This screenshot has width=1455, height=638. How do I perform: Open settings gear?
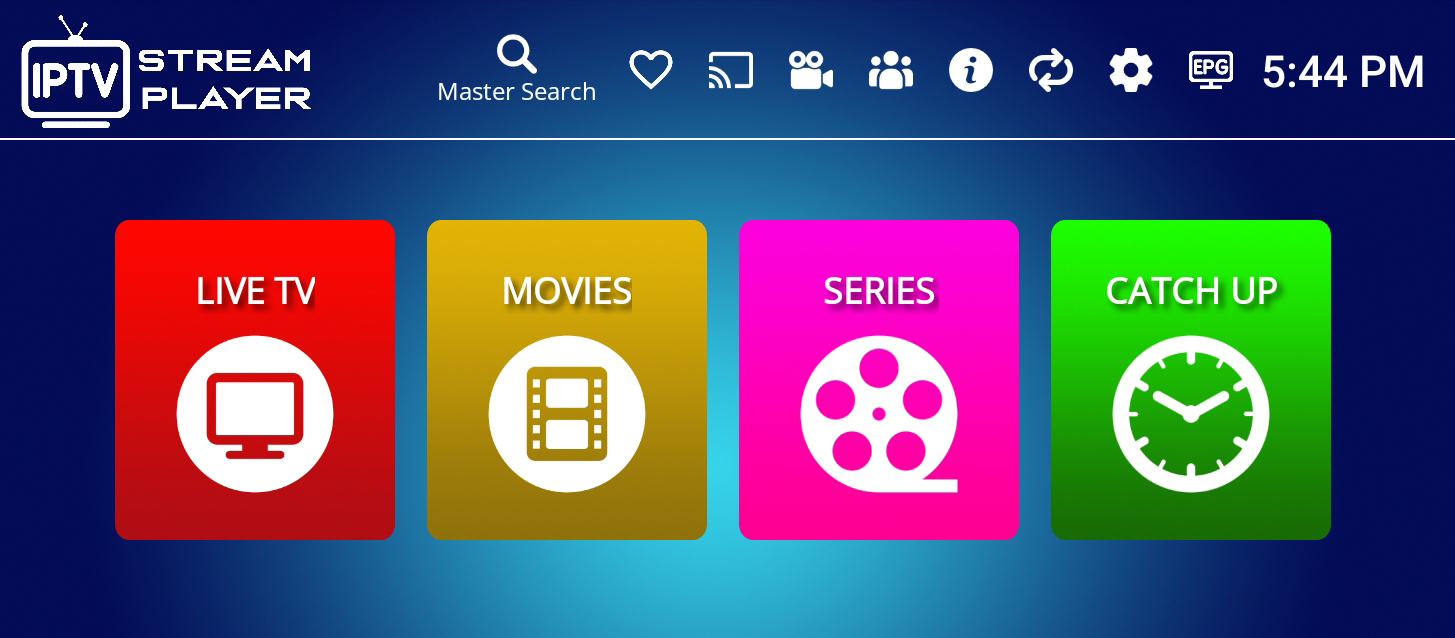(x=1130, y=71)
